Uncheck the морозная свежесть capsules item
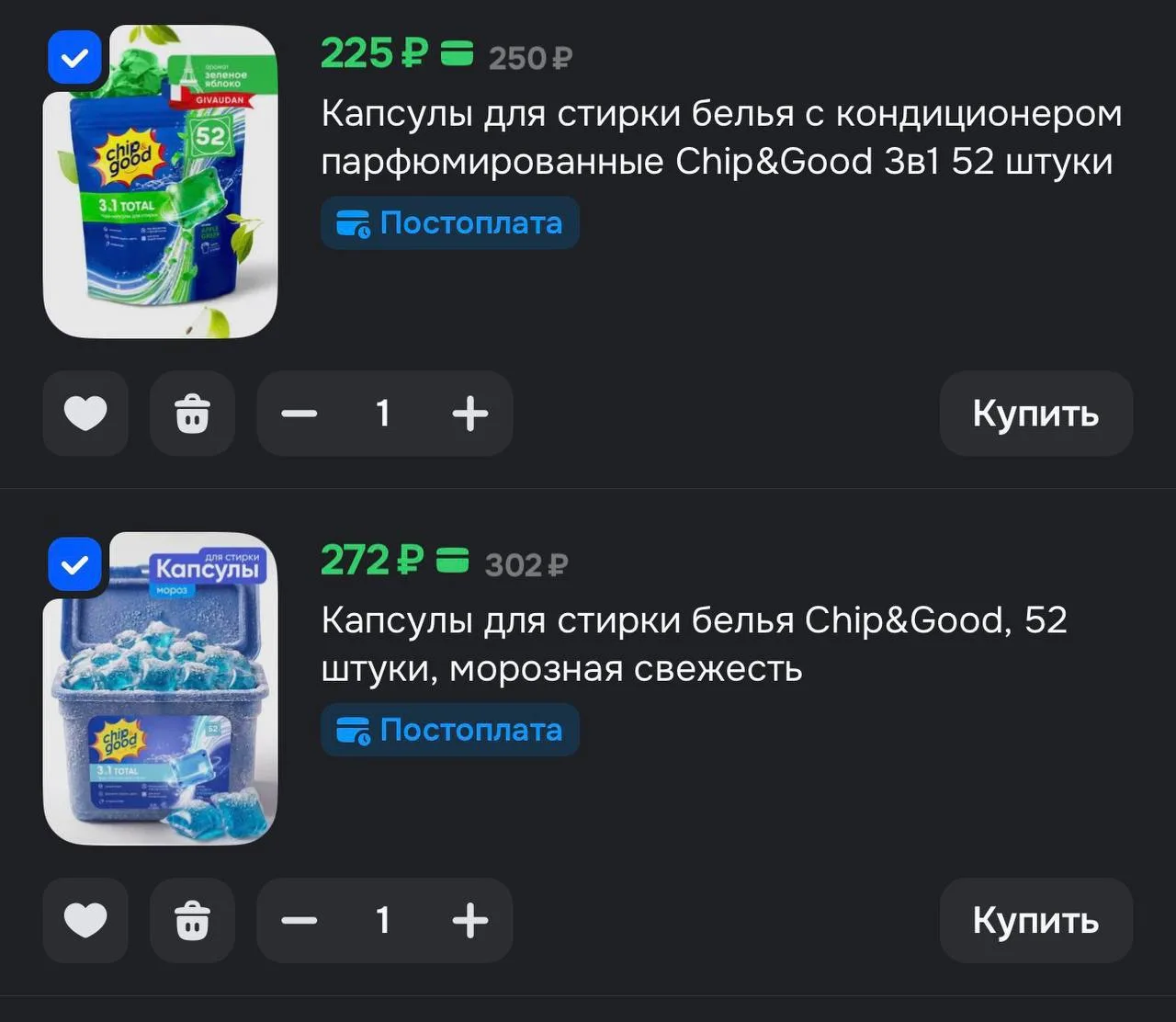 tap(74, 564)
